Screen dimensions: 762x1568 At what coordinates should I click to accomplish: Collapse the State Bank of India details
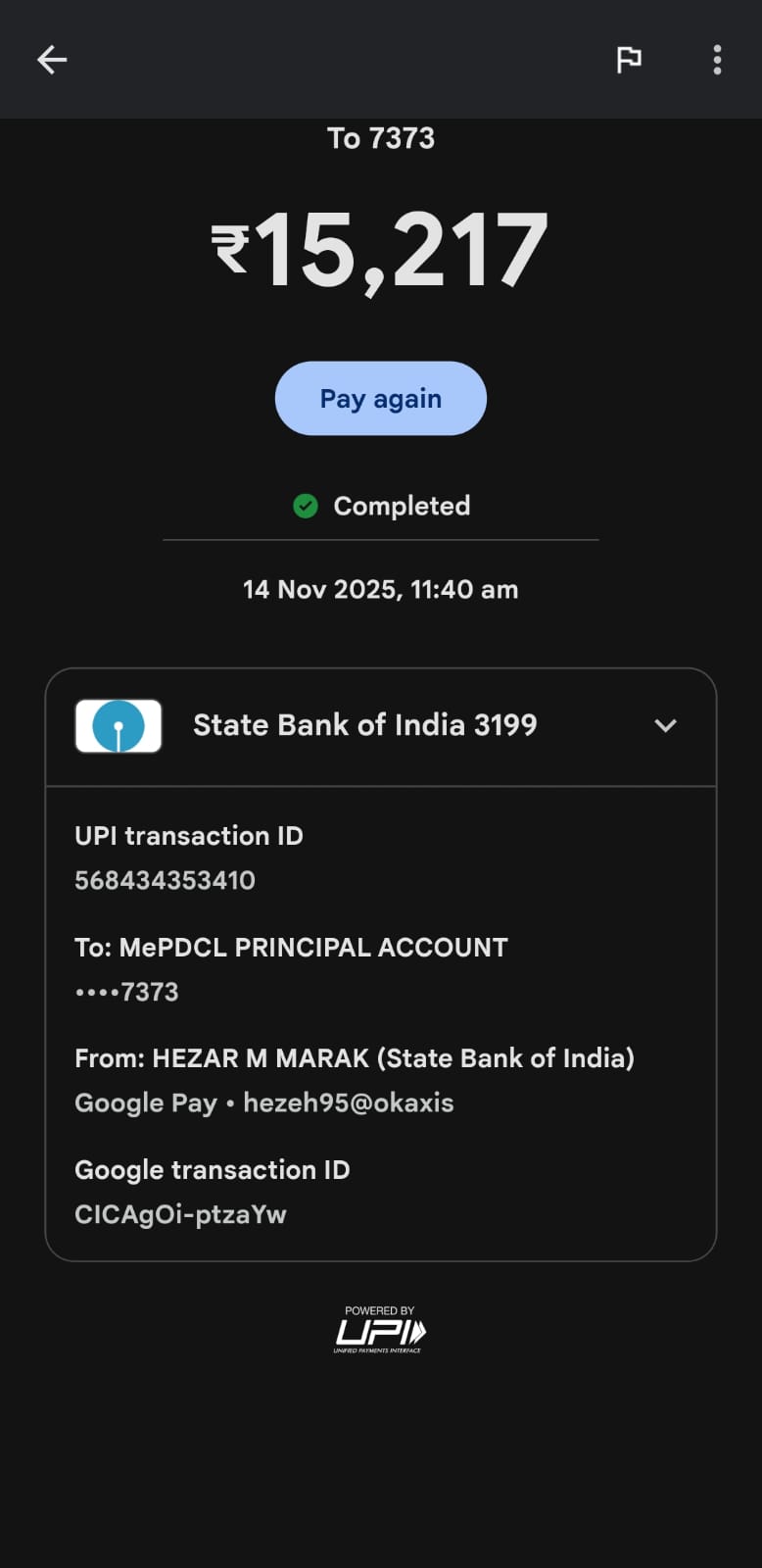(x=665, y=726)
